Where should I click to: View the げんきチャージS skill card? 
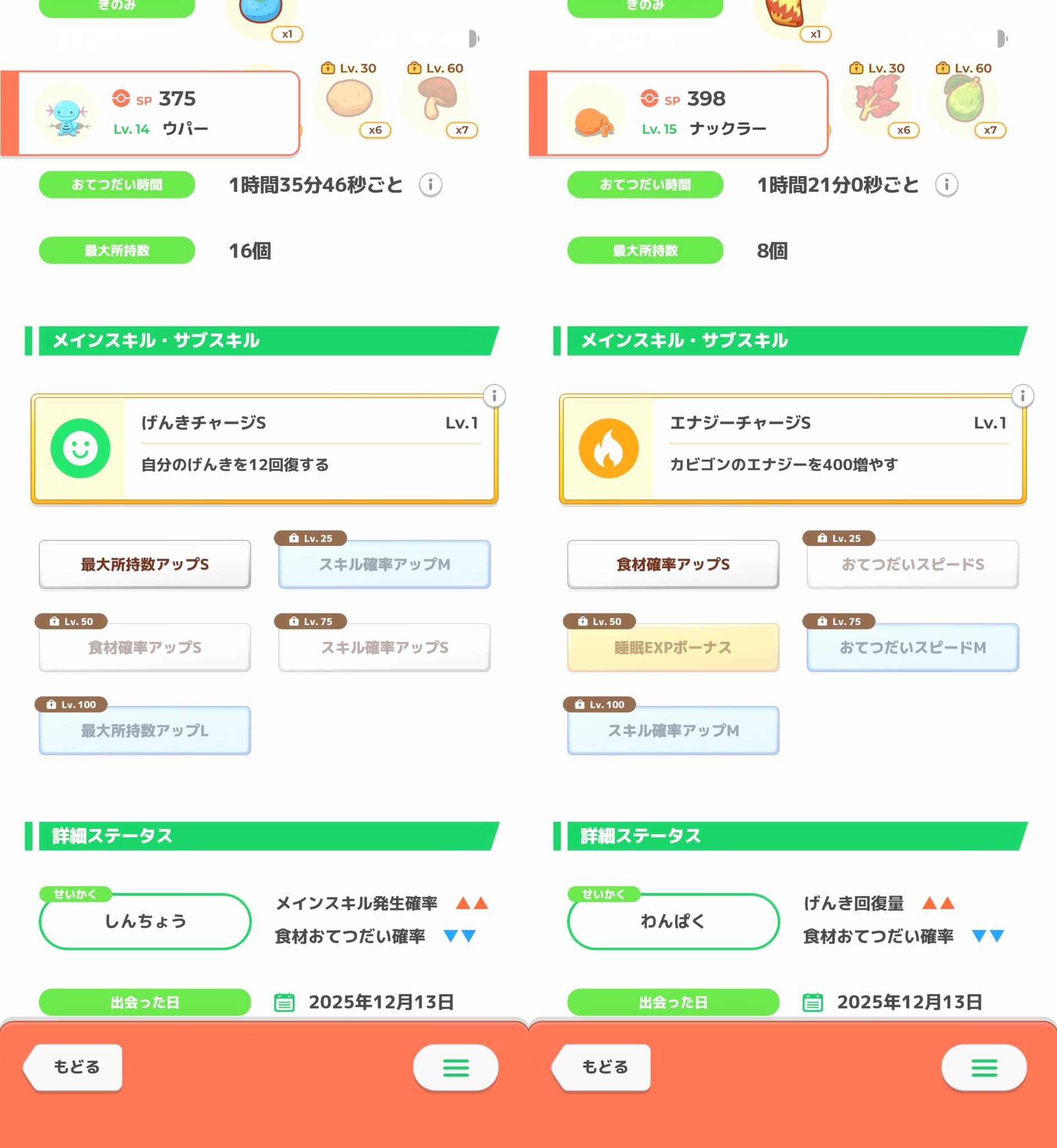tap(264, 449)
